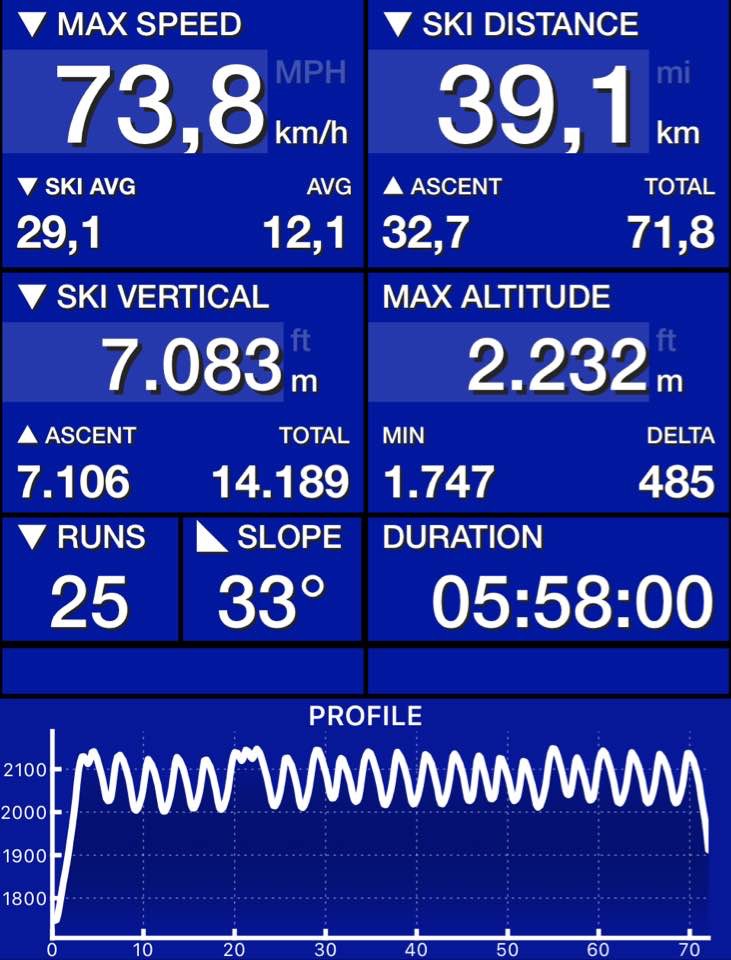Change ski vertical units to feet

[300, 340]
